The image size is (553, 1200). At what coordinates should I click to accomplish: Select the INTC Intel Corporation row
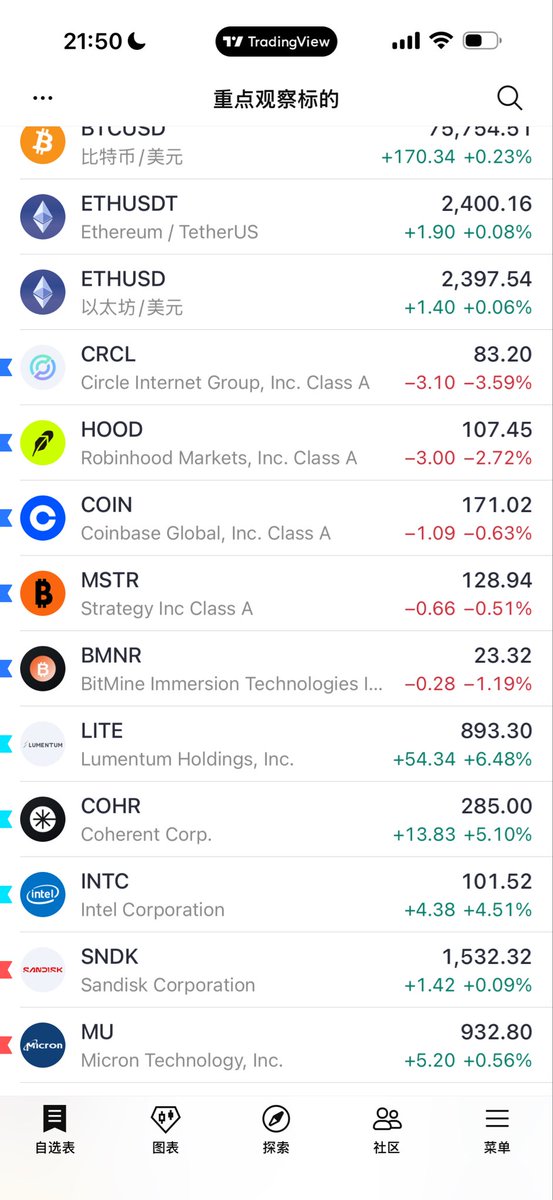point(276,895)
